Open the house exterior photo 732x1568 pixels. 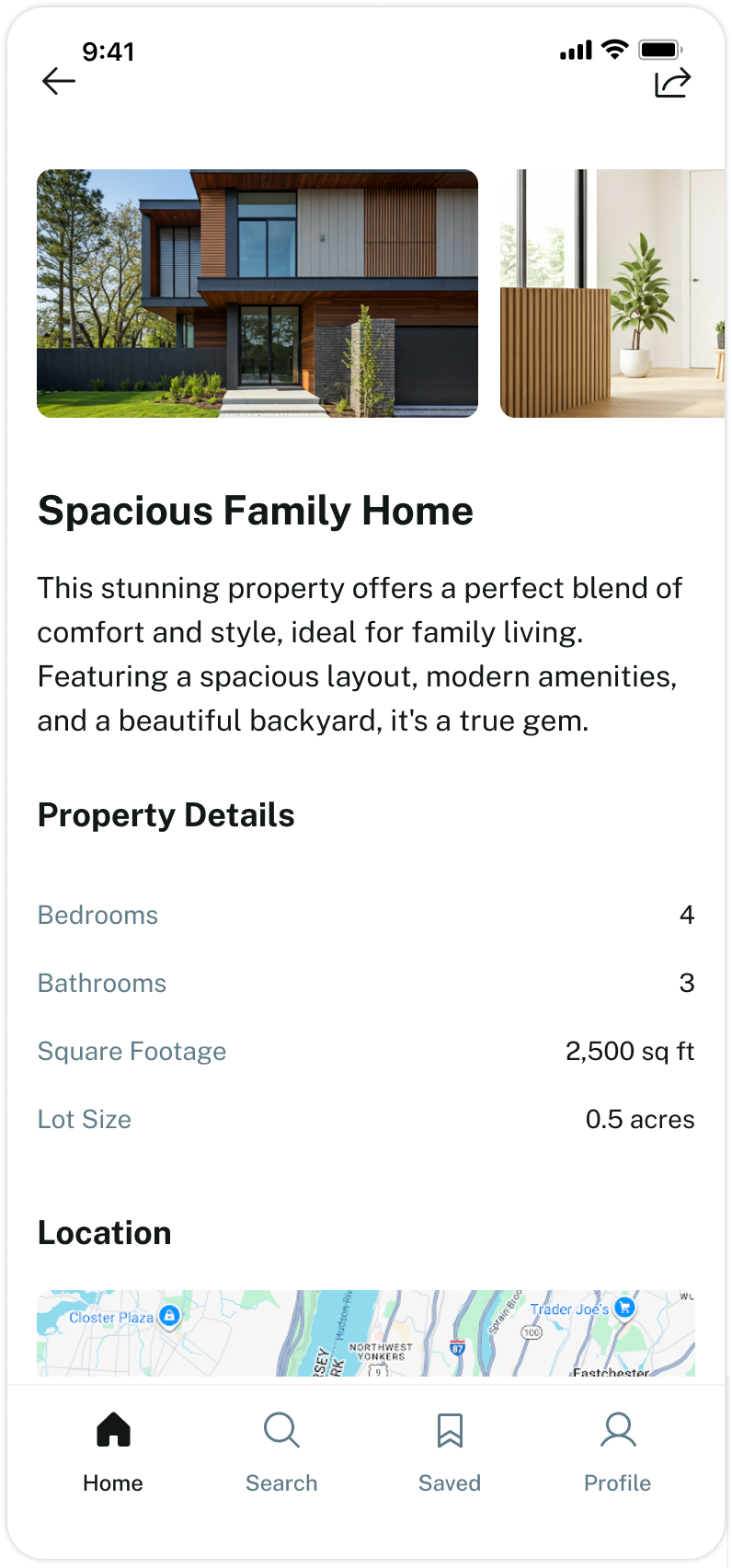[x=257, y=294]
